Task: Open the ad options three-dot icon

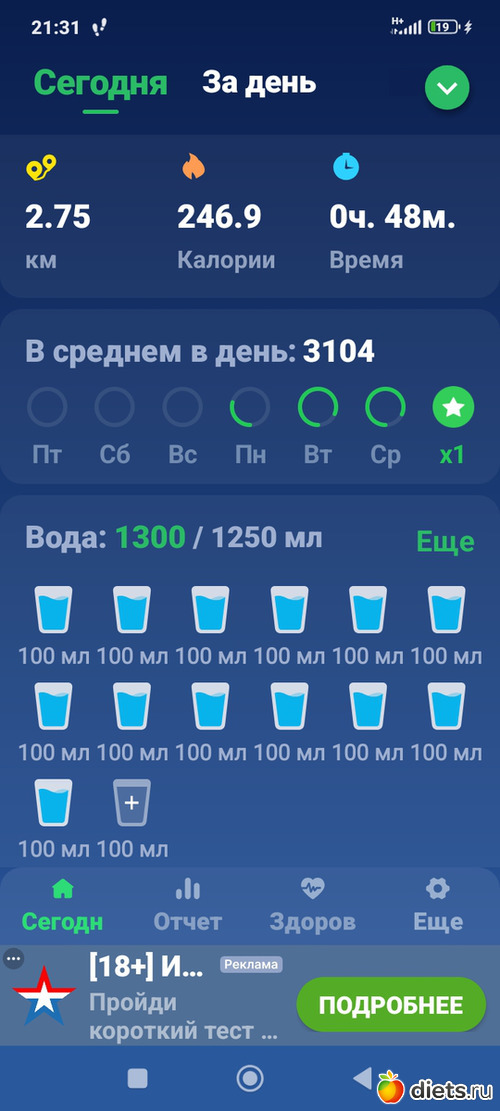Action: [x=13, y=959]
